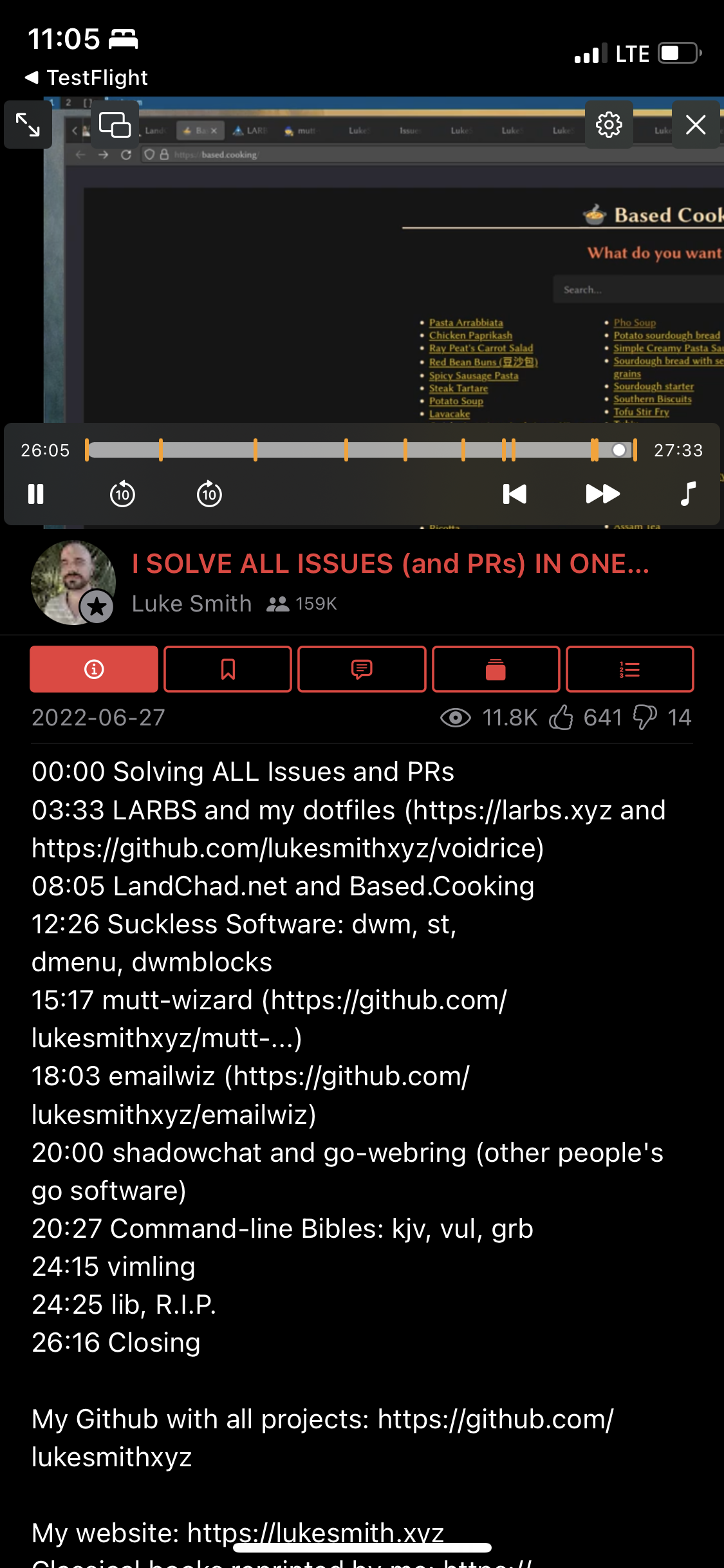Tap the video progress bar
The width and height of the screenshot is (724, 1568).
[x=360, y=450]
